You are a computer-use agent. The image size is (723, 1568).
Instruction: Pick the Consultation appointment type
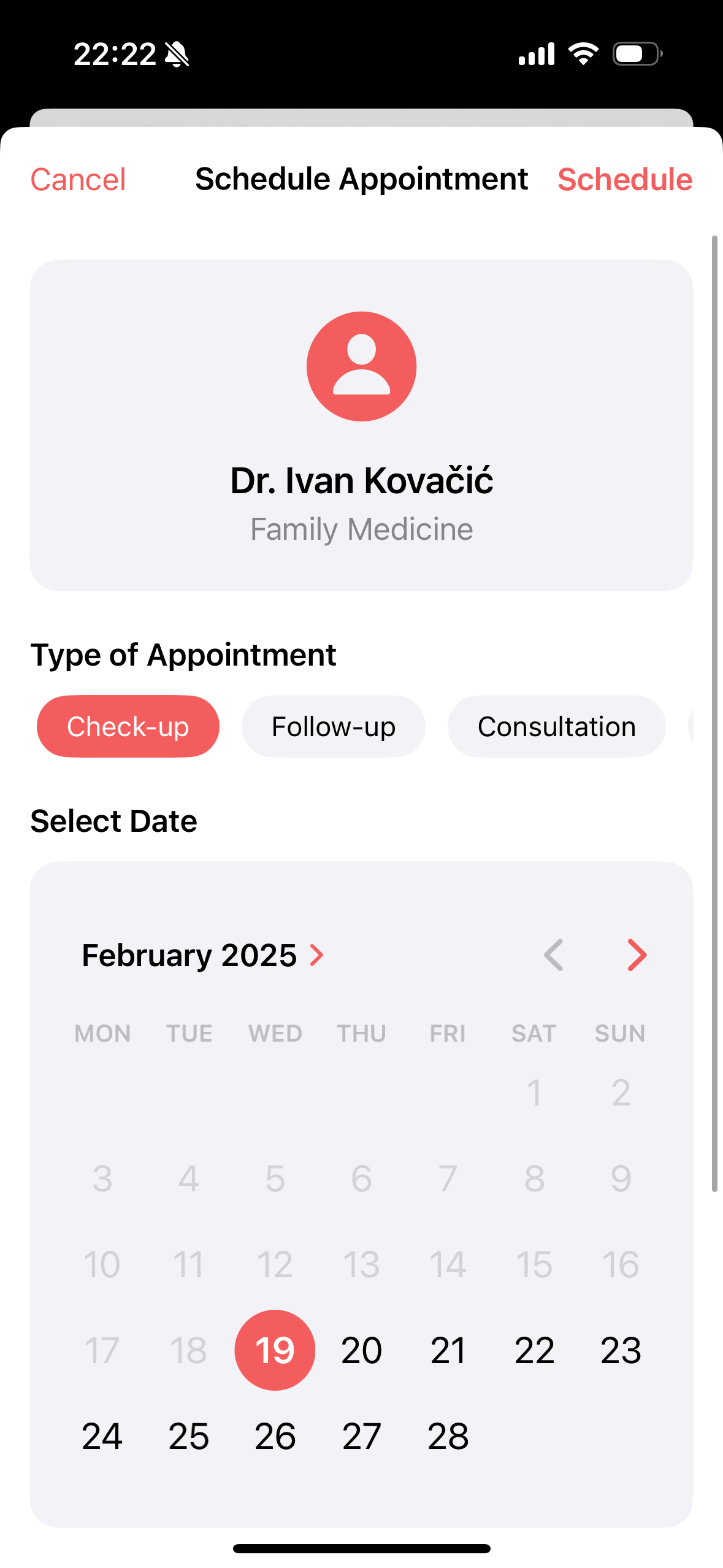[x=557, y=726]
